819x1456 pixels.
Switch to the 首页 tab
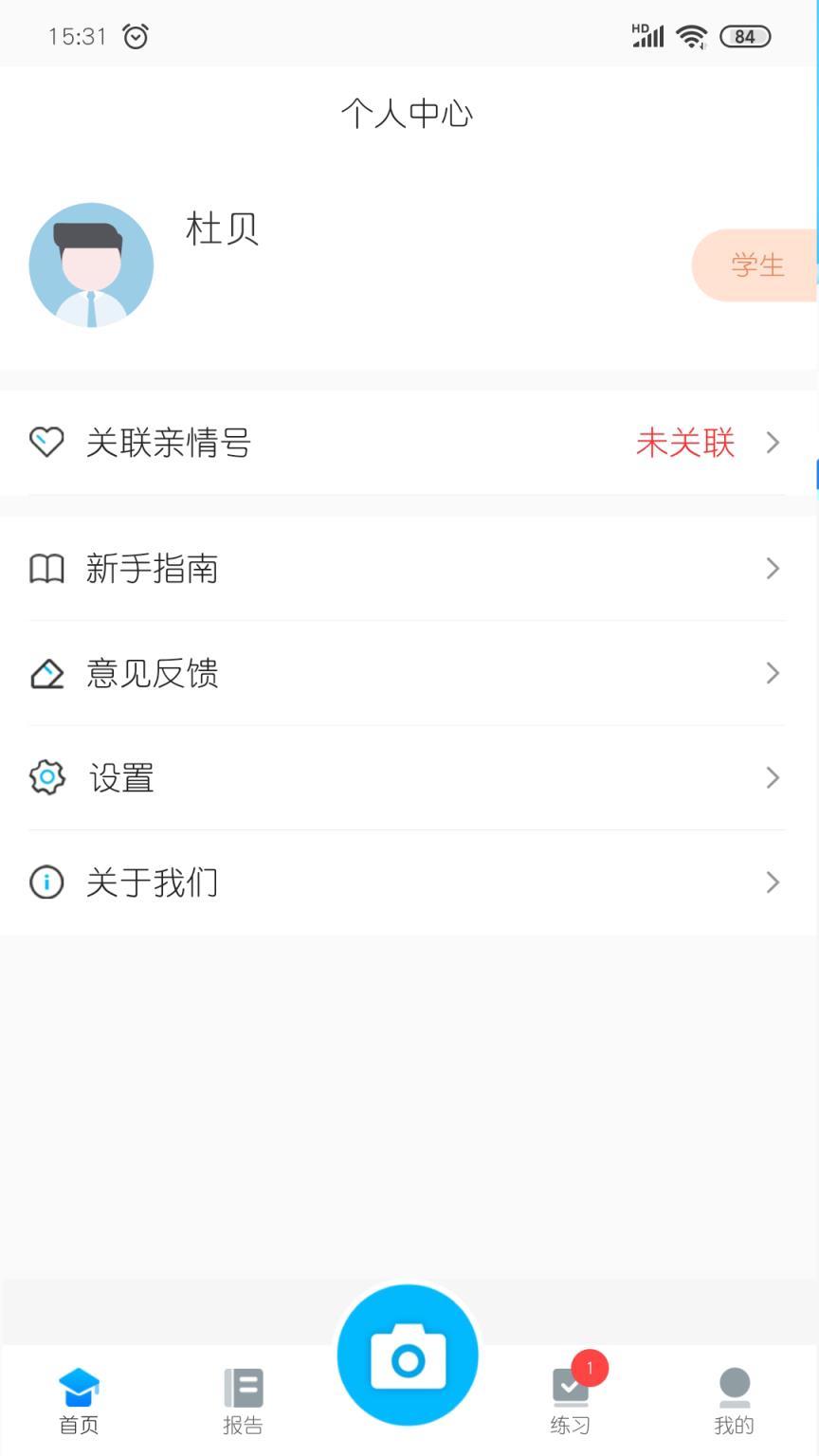point(78,1401)
